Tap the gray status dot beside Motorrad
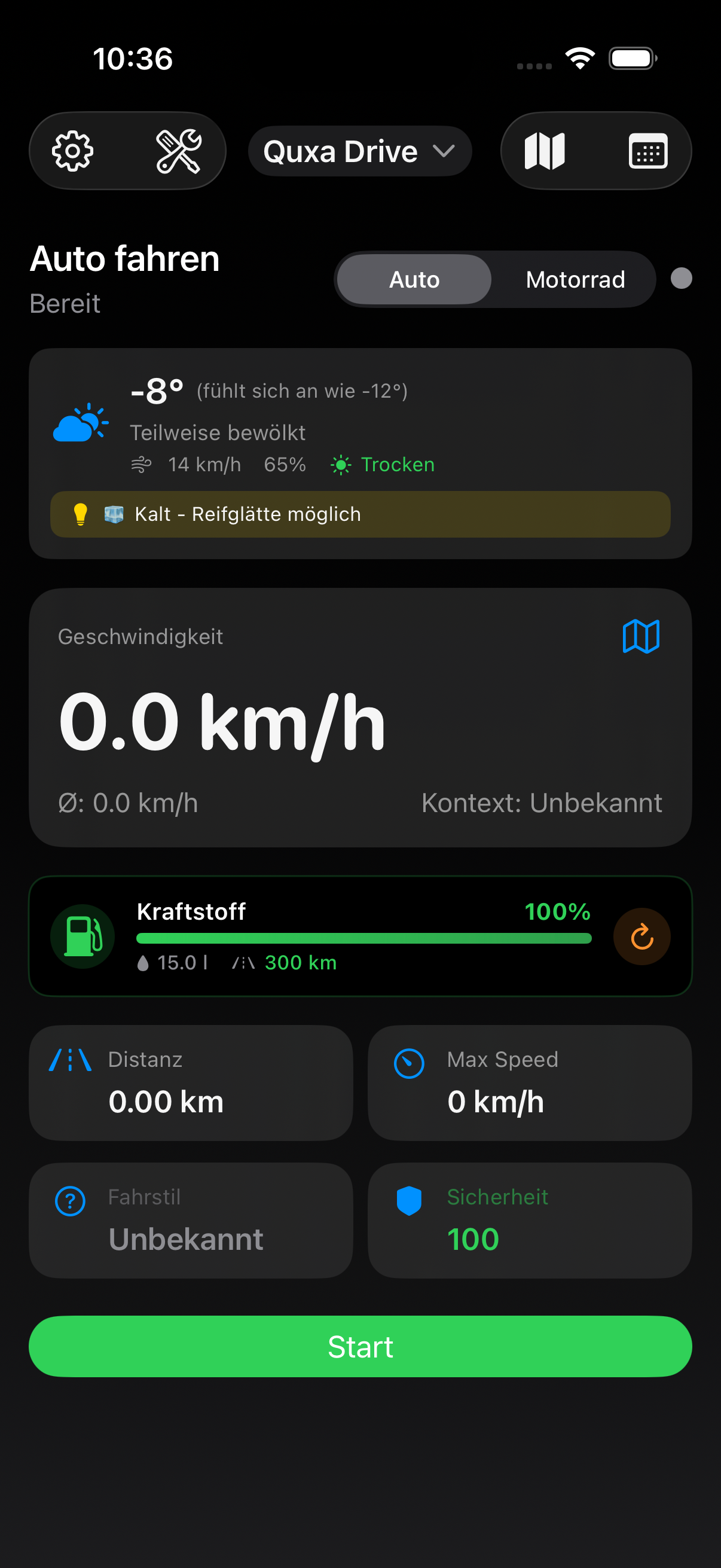Image resolution: width=721 pixels, height=1568 pixels. coord(680,279)
